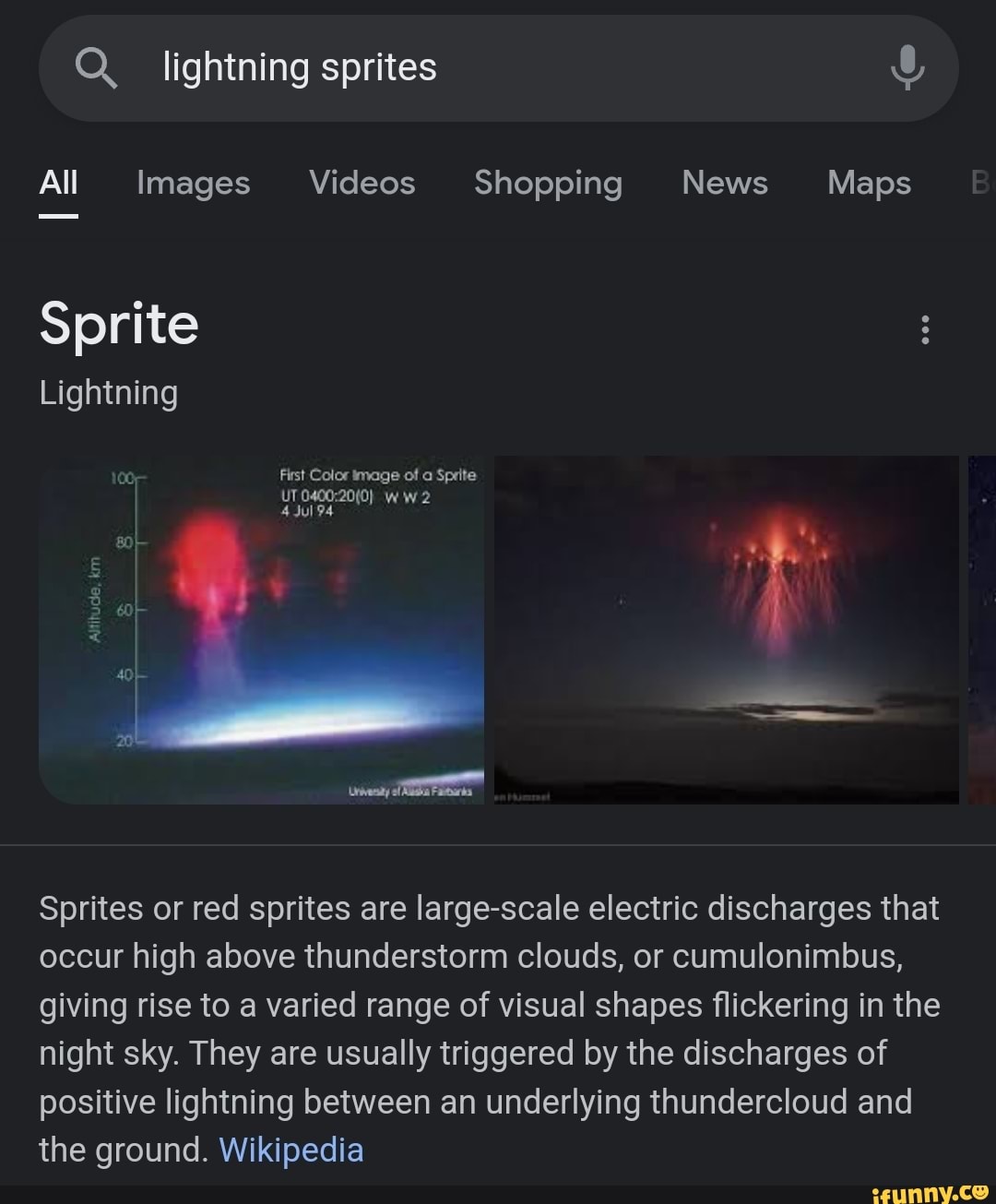996x1204 pixels.
Task: Click the Sprite knowledge panel title
Action: pos(120,325)
